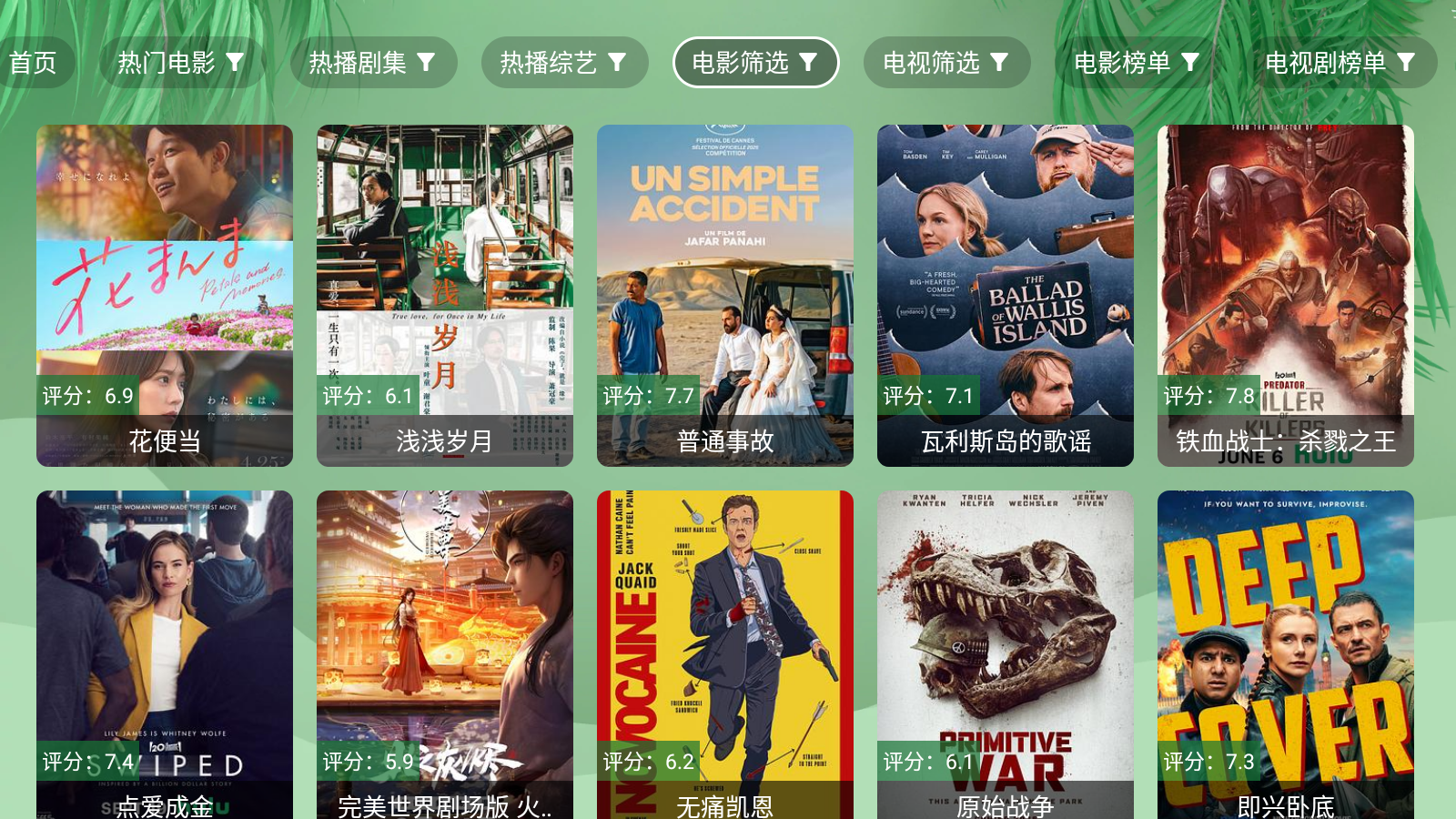Show the 电视剧榜单 tab
This screenshot has width=1456, height=819.
1340,63
